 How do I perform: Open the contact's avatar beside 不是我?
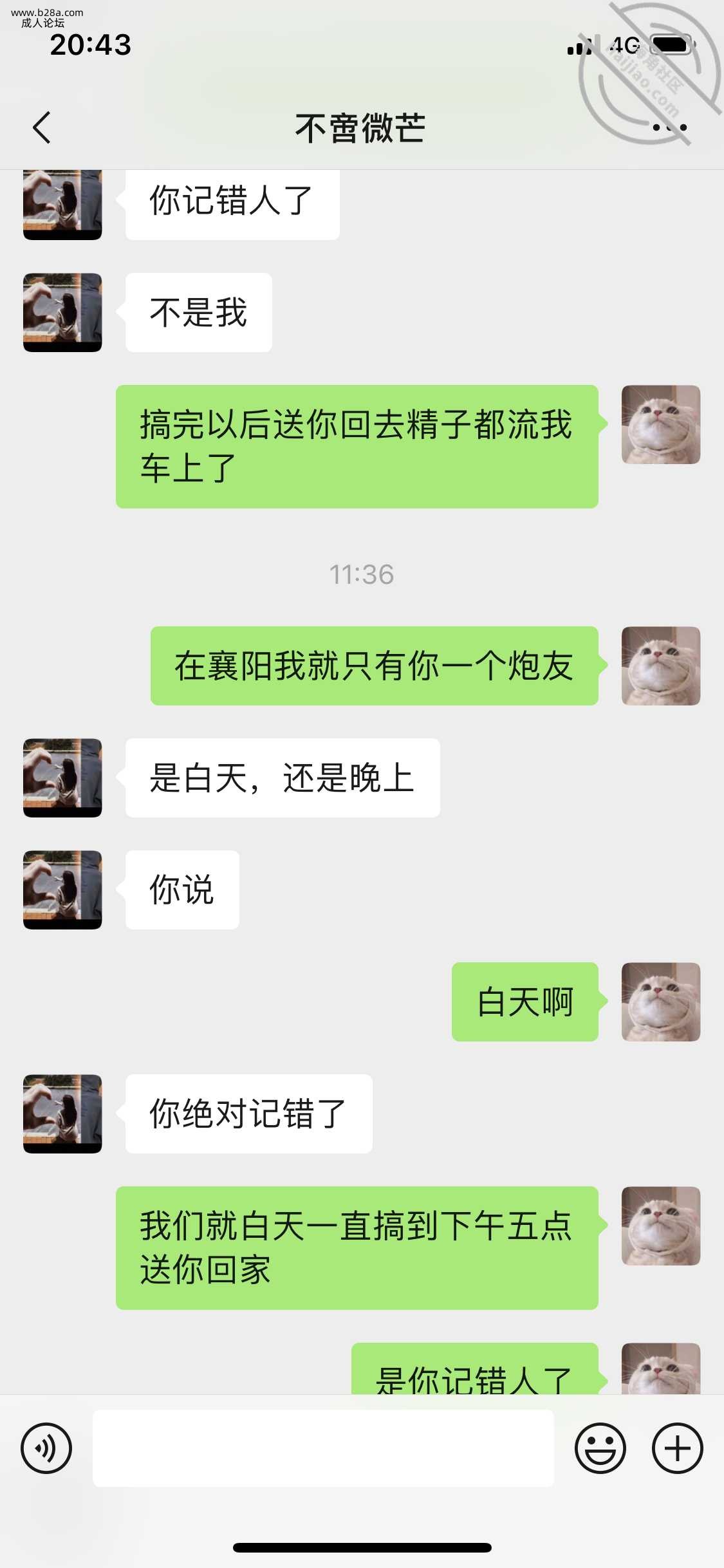pyautogui.click(x=62, y=313)
